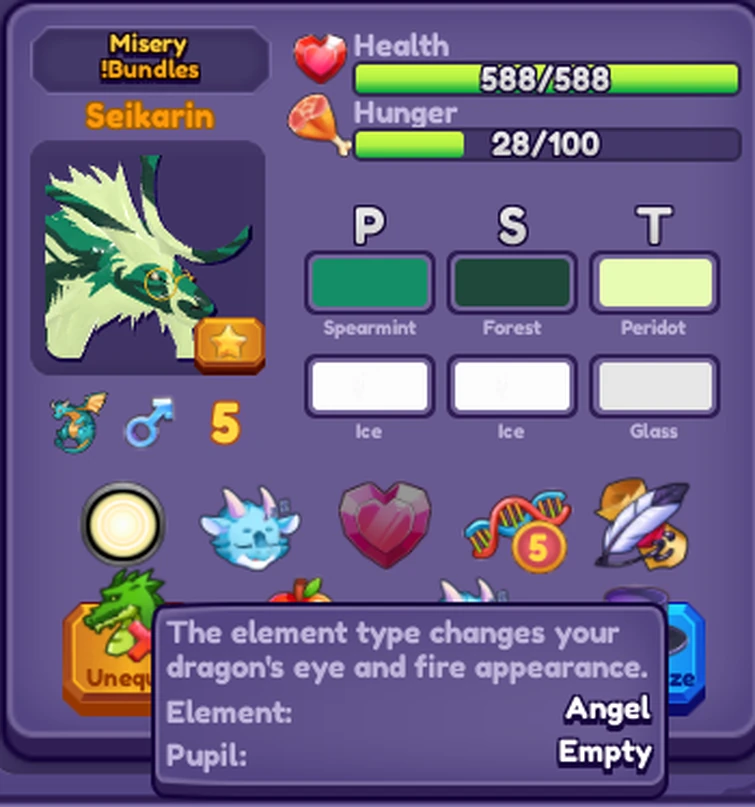Viewport: 755px width, 807px height.
Task: Open the feather and hat accessories icon
Action: [641, 524]
